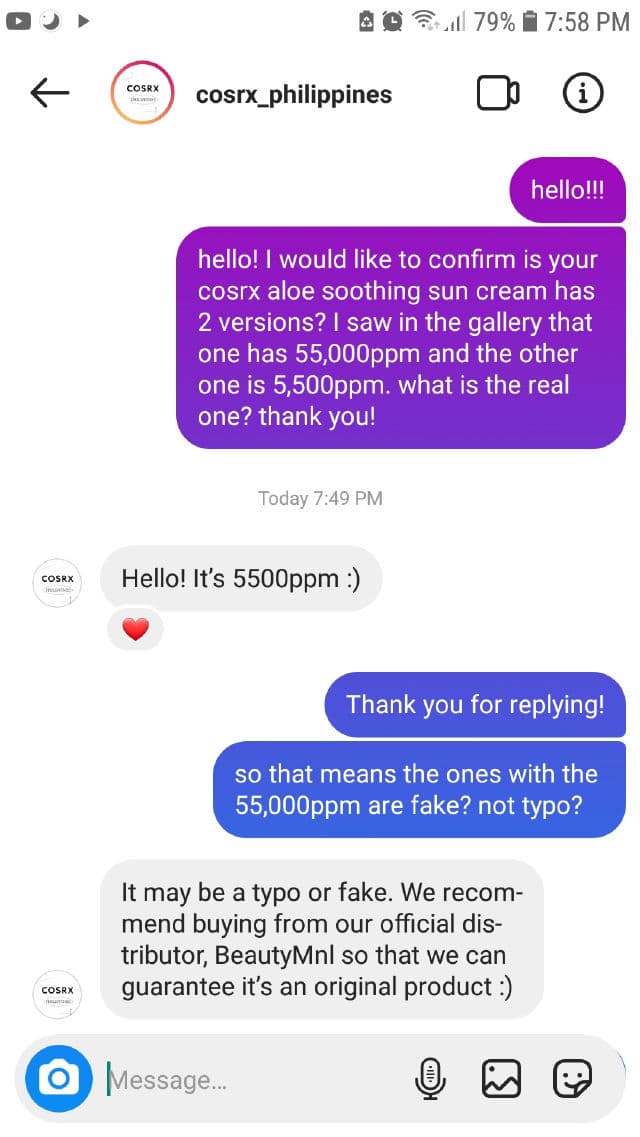This screenshot has height=1137, width=640.
Task: Open the sticker picker
Action: tap(573, 1078)
